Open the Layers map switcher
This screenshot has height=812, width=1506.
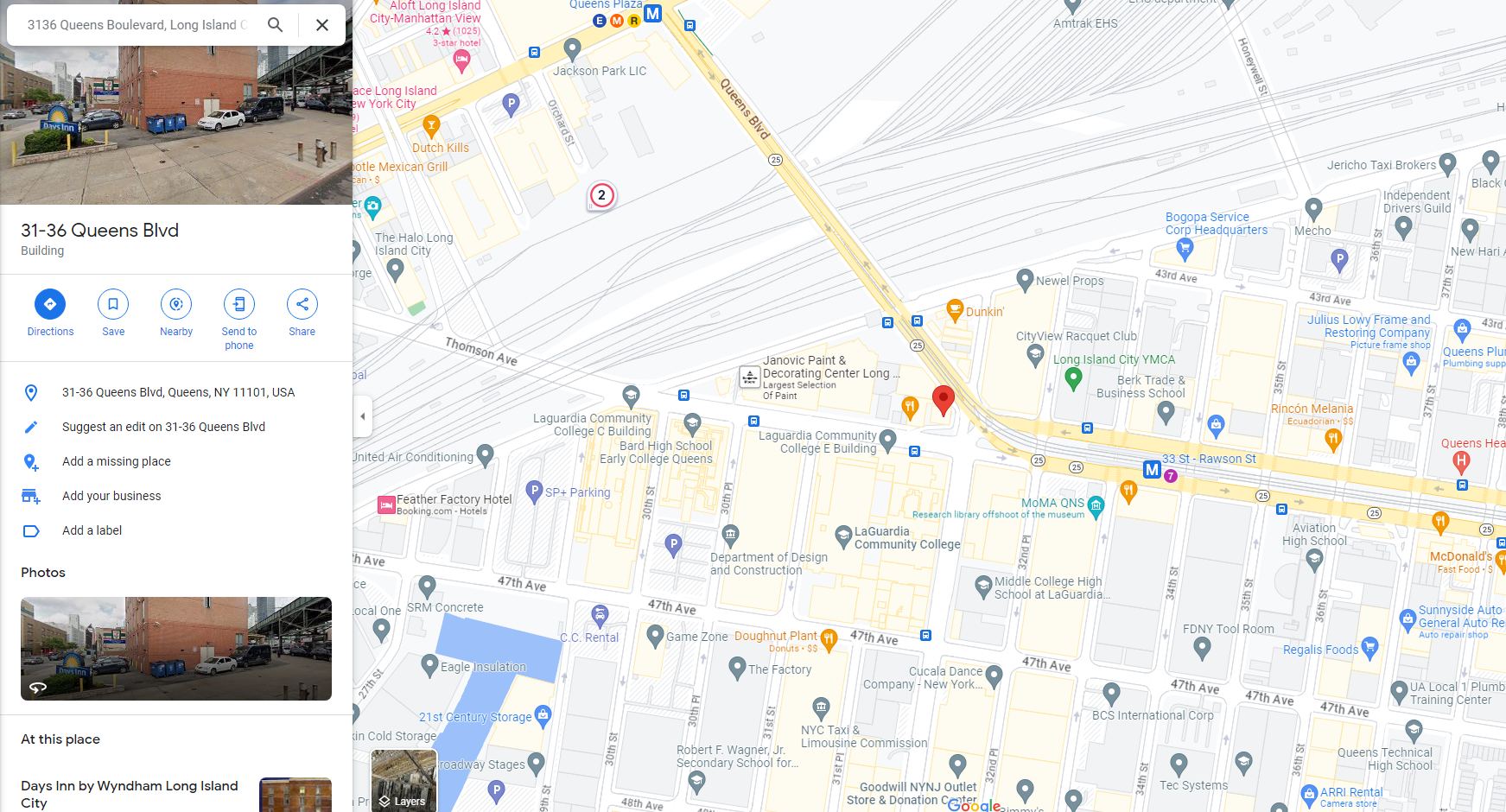404,781
